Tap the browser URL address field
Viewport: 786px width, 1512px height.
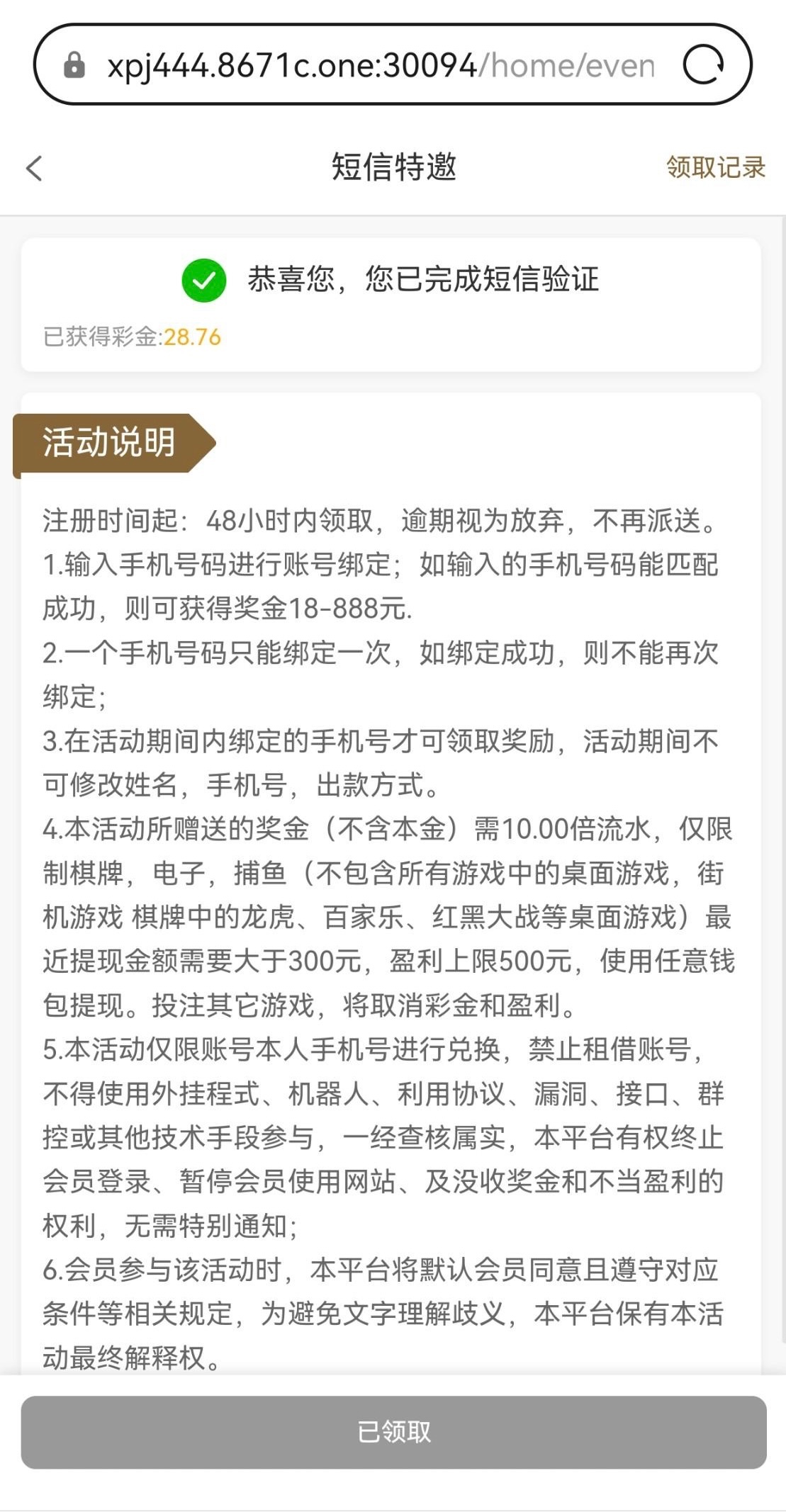pos(380,65)
